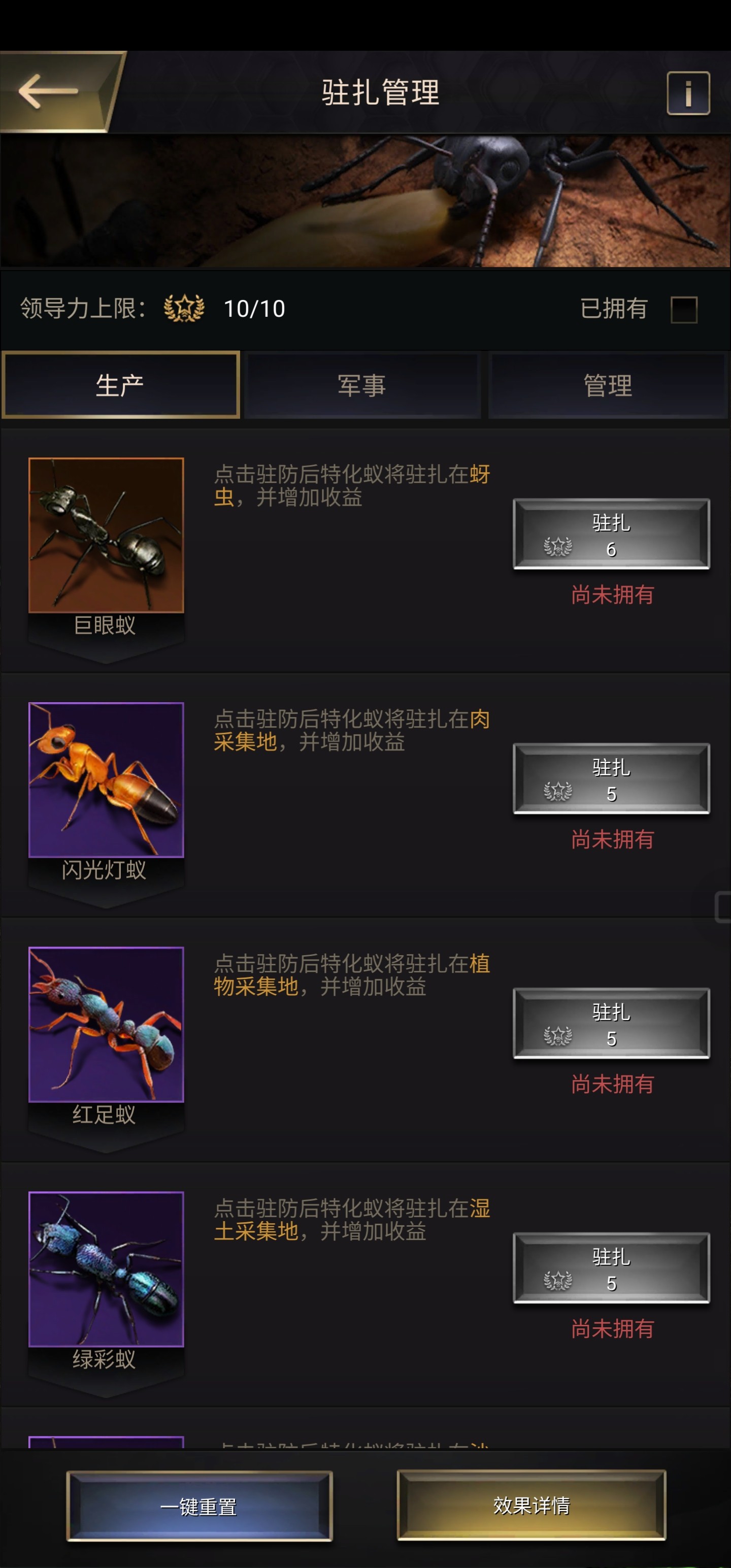Open the 绿彩蚁 ant portrait

[x=106, y=1270]
